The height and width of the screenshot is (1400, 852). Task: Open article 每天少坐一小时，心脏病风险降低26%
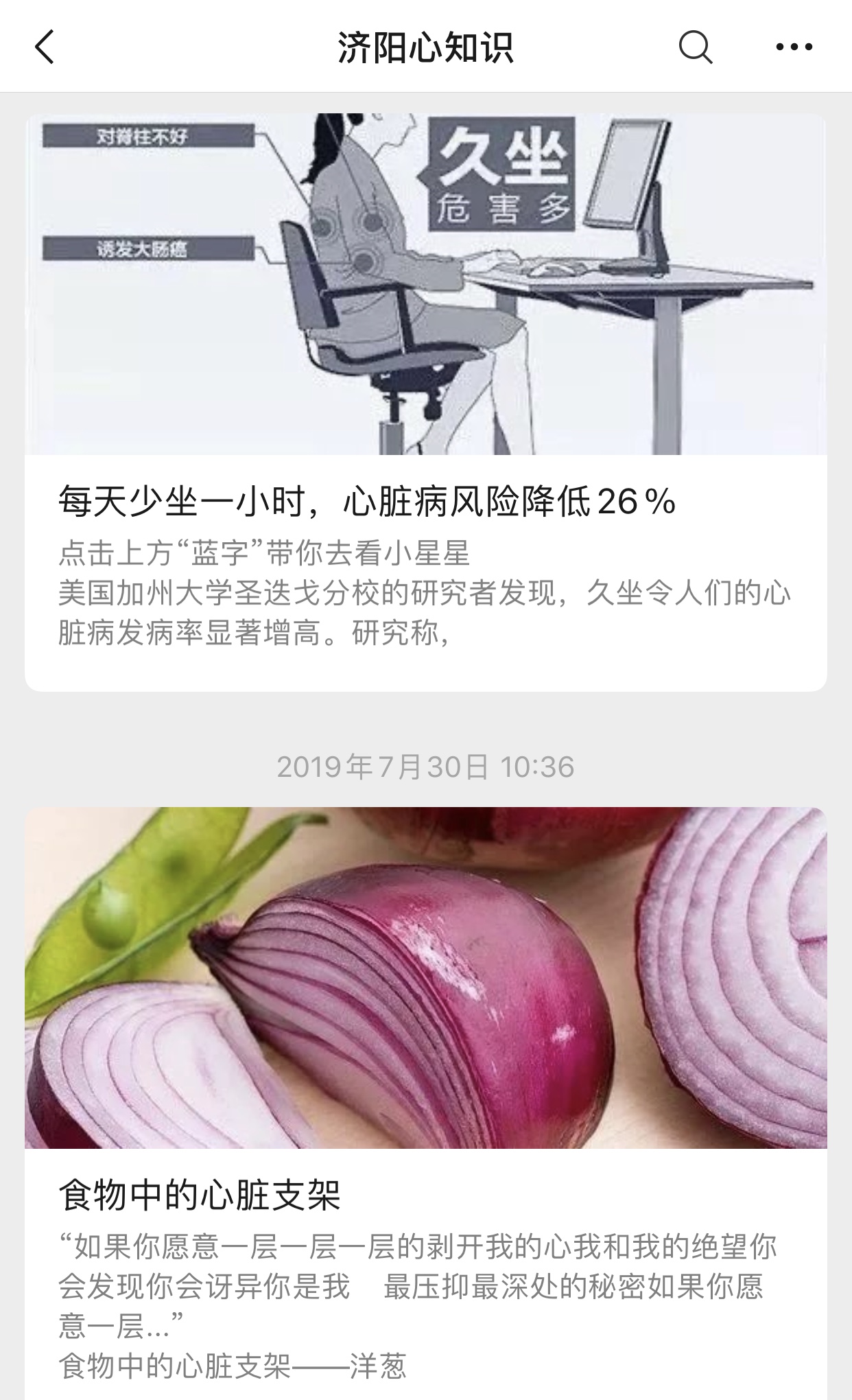pos(366,502)
